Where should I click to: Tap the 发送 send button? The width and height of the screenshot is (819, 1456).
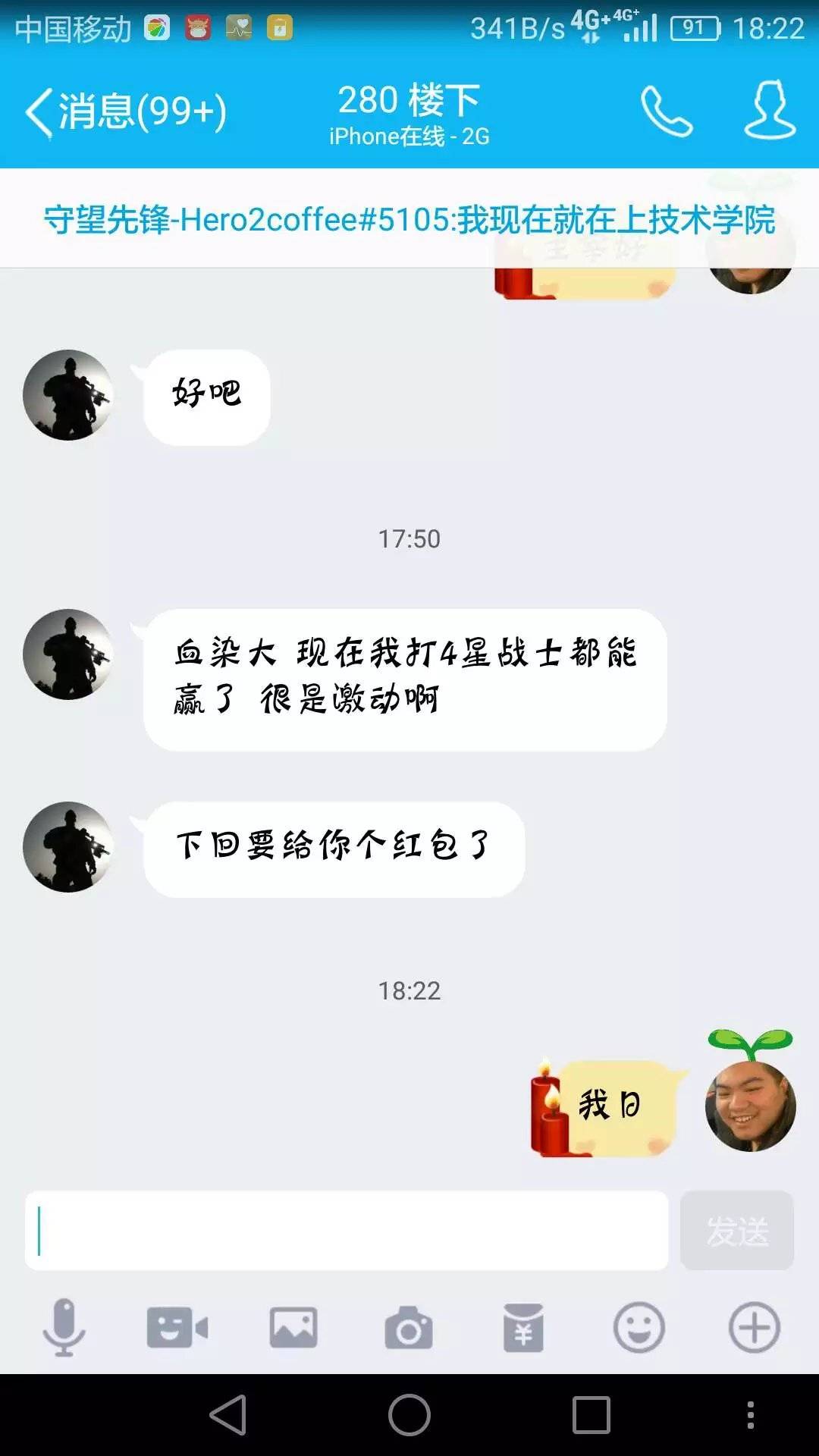click(x=736, y=1230)
